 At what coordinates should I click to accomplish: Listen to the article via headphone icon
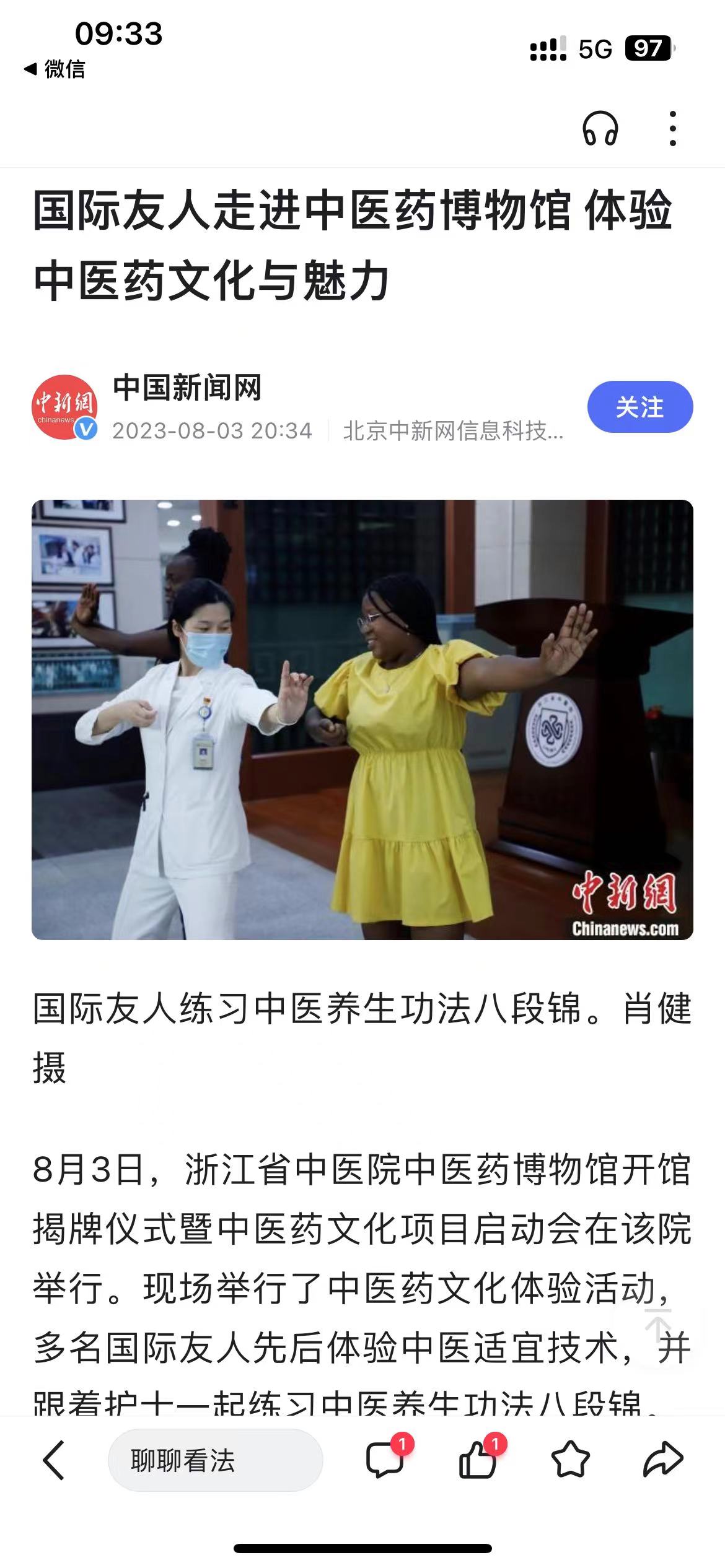(600, 129)
